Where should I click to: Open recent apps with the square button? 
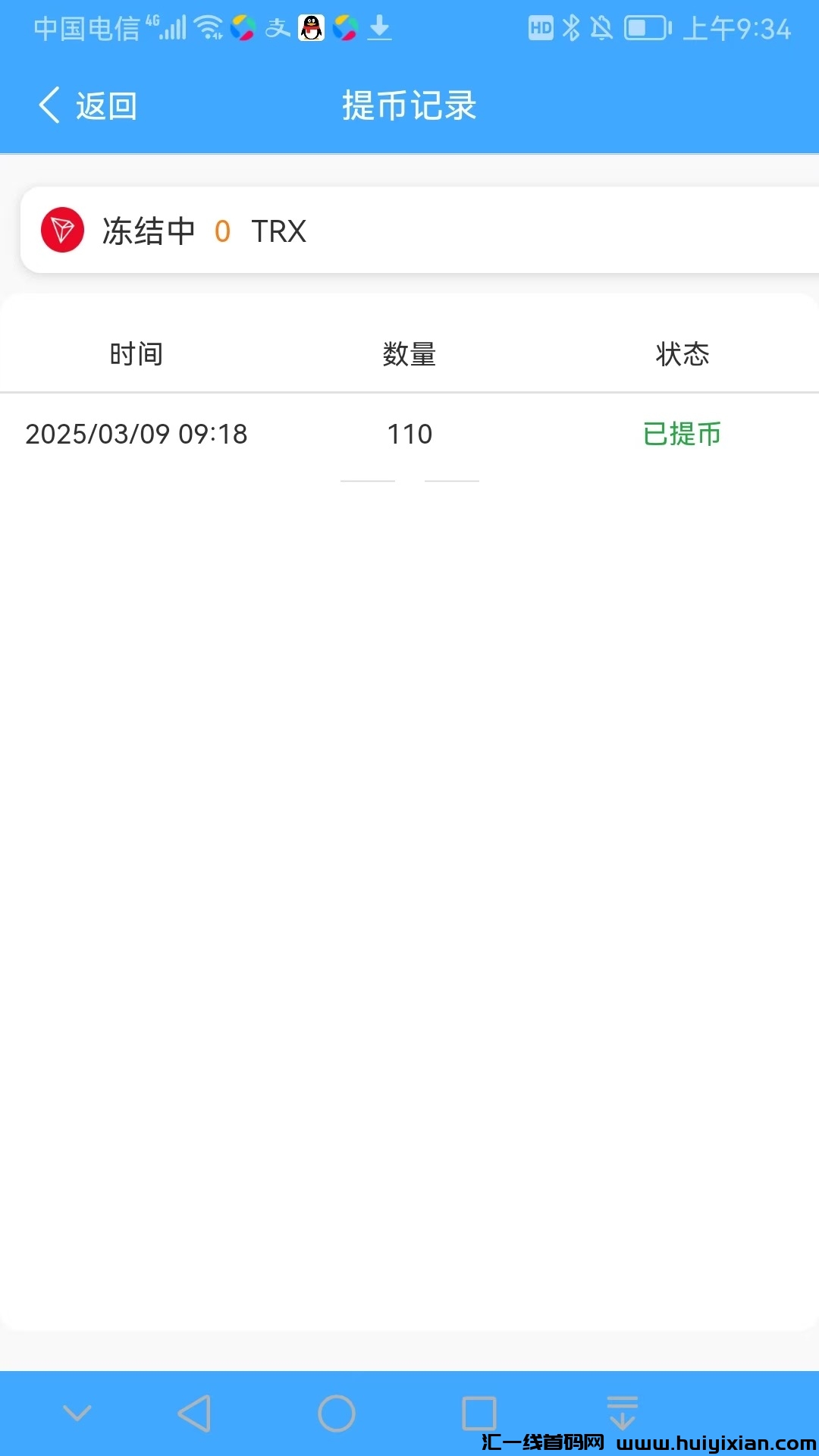coord(479,1414)
